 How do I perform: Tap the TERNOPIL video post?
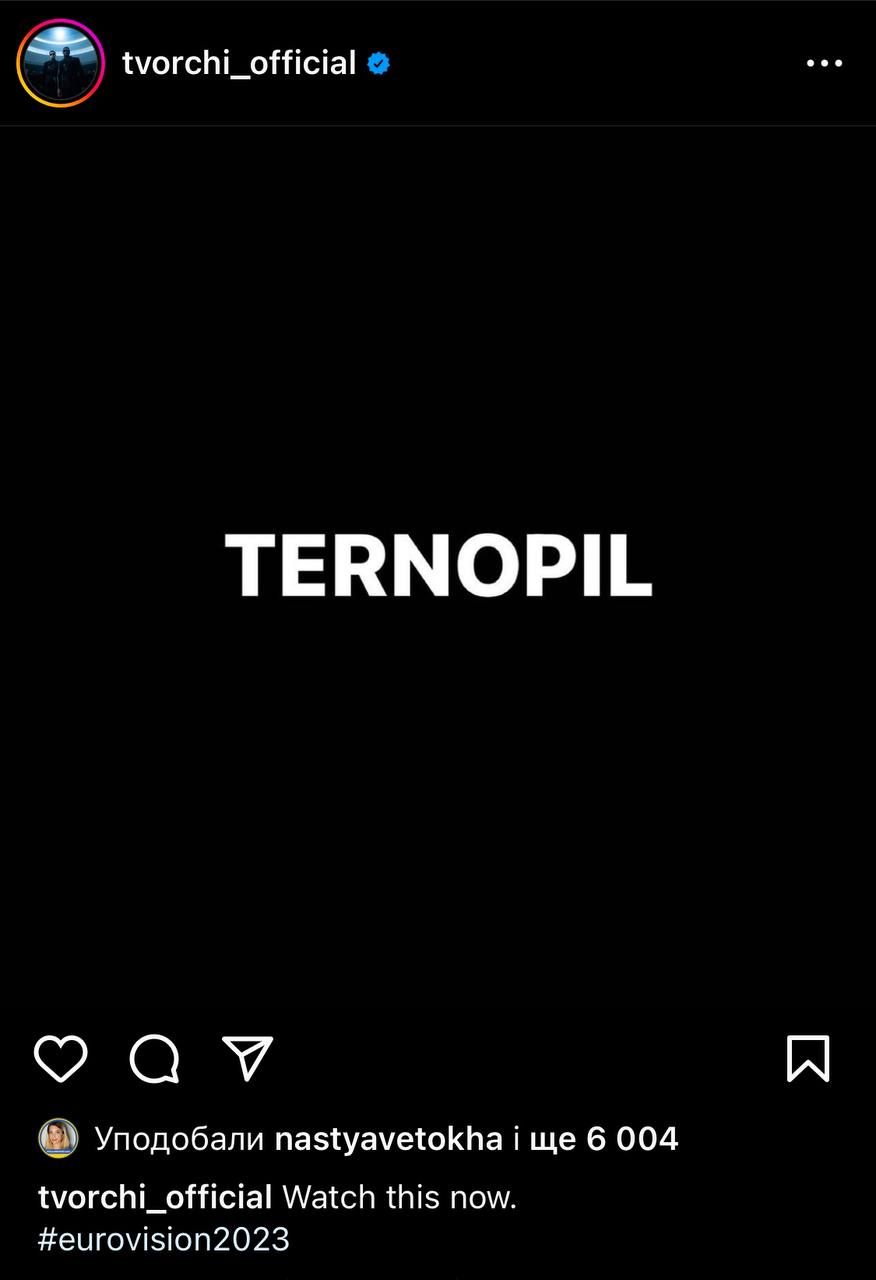[x=438, y=565]
